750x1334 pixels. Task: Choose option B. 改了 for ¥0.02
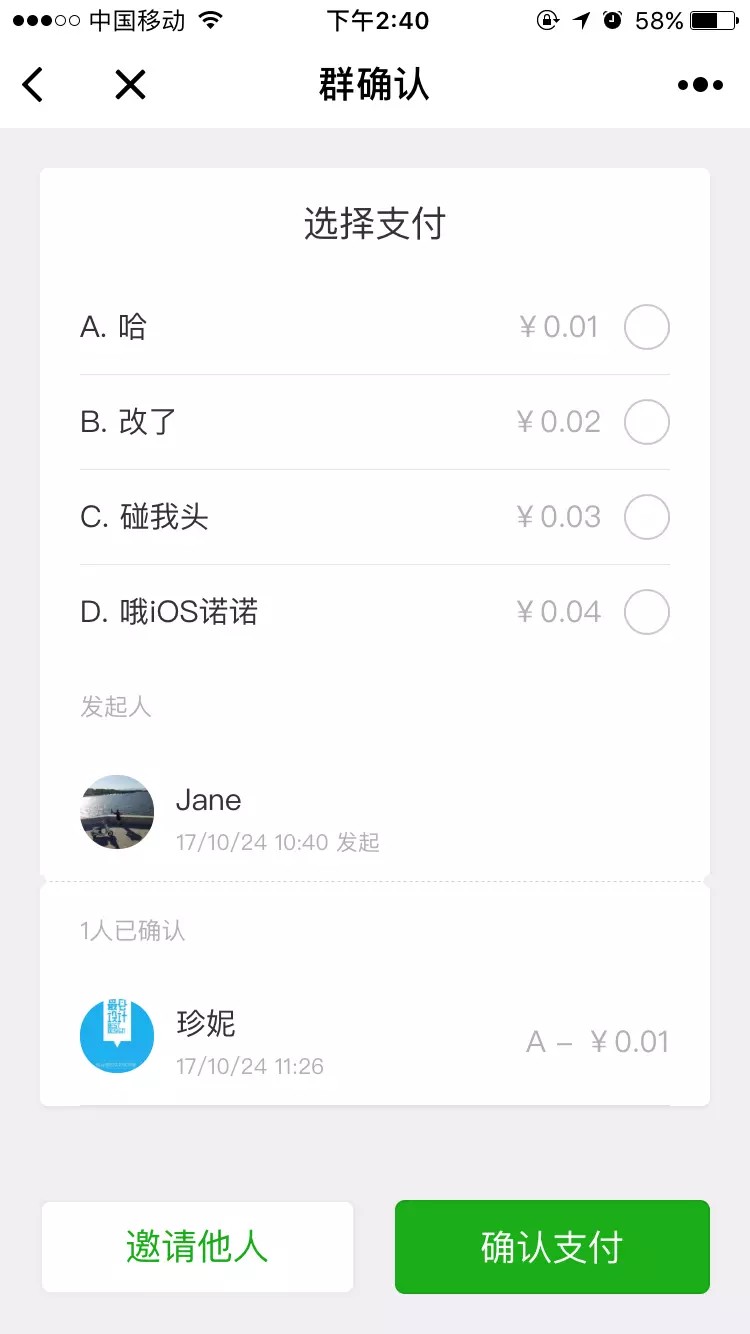coord(375,422)
